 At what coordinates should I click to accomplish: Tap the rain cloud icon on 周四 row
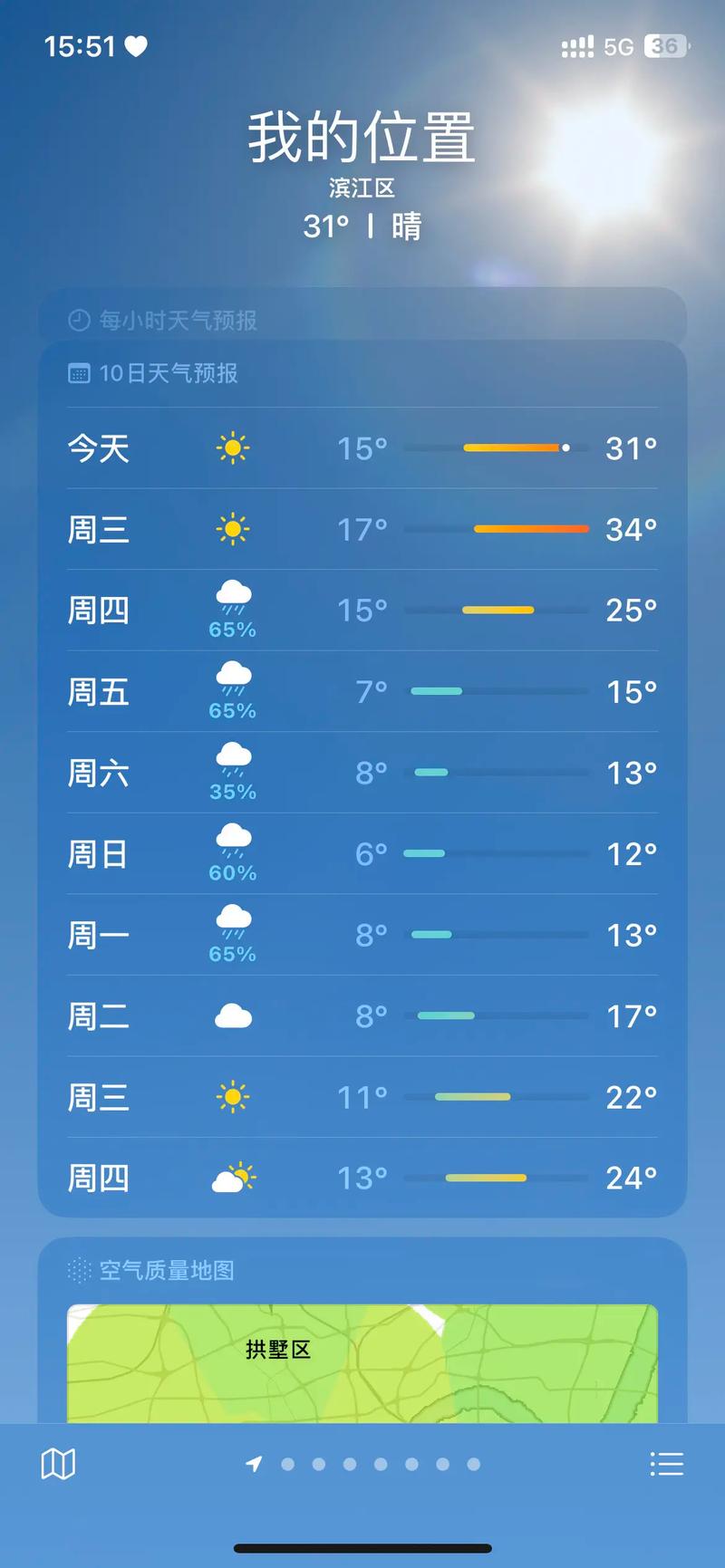233,598
